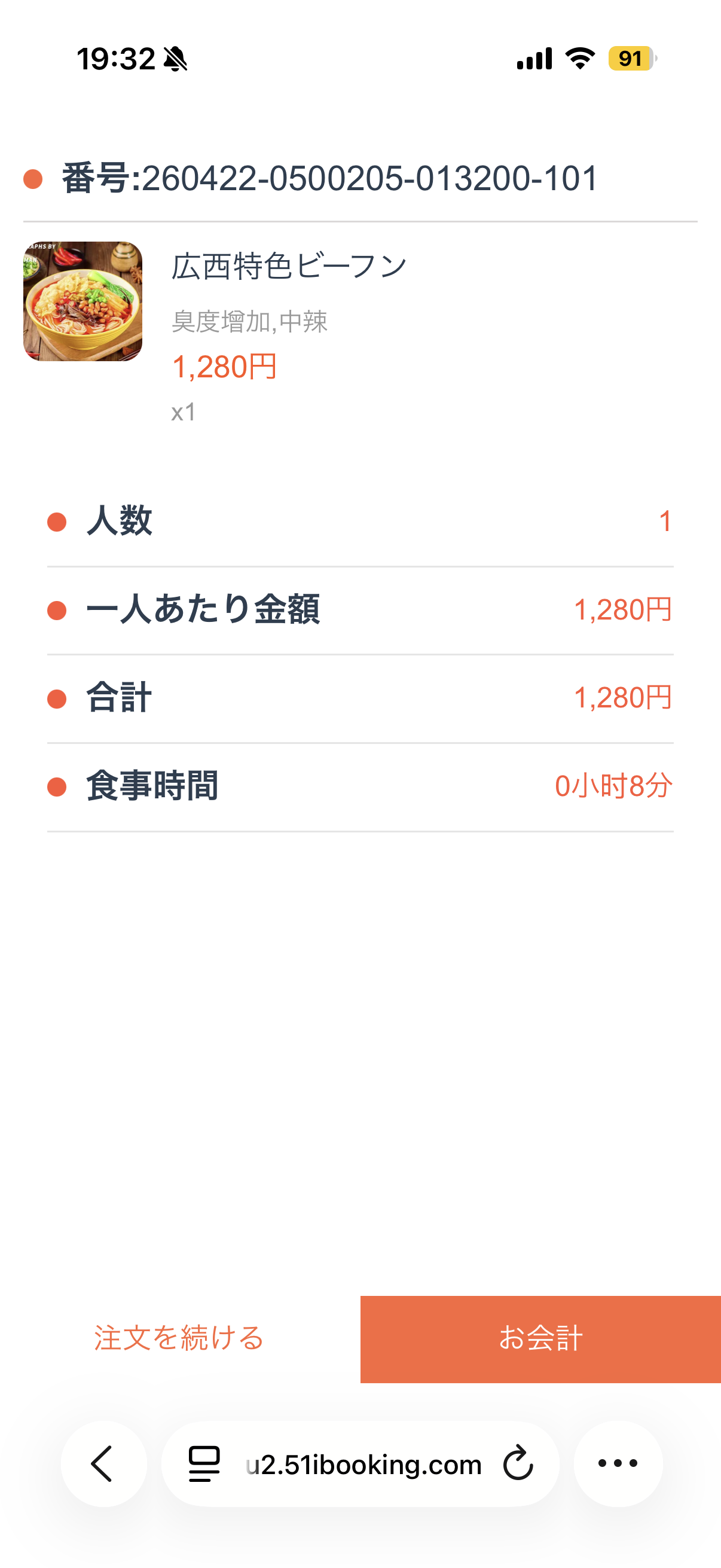Open the page tools icon beside the address
721x1568 pixels.
point(204,1464)
